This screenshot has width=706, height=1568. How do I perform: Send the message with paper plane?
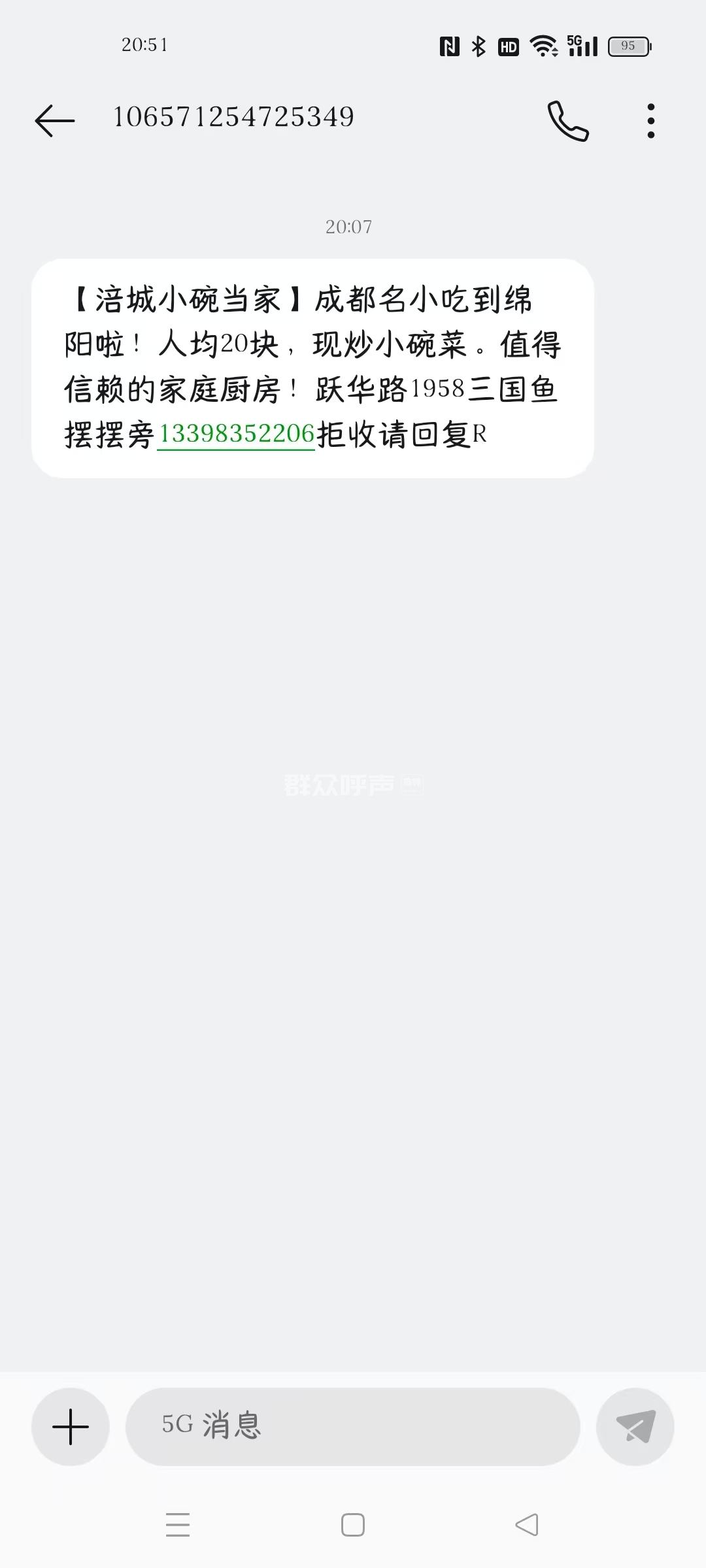tap(635, 1426)
